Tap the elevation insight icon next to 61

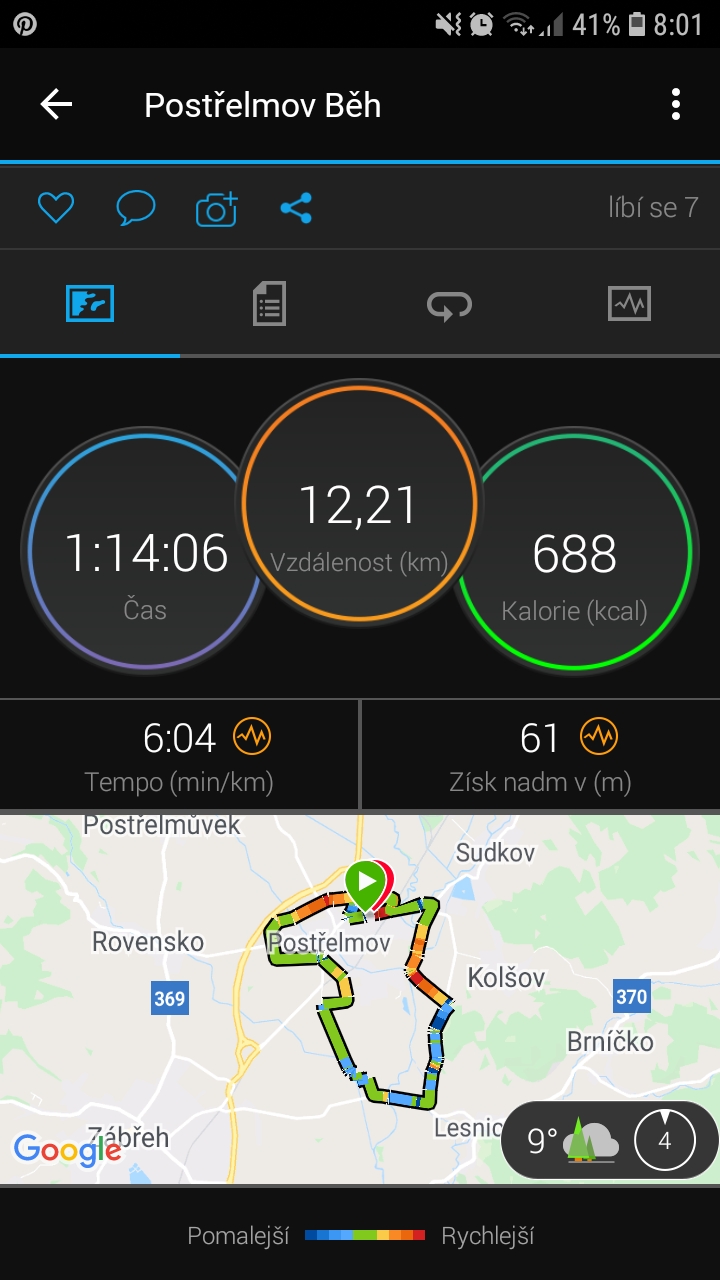click(x=599, y=737)
